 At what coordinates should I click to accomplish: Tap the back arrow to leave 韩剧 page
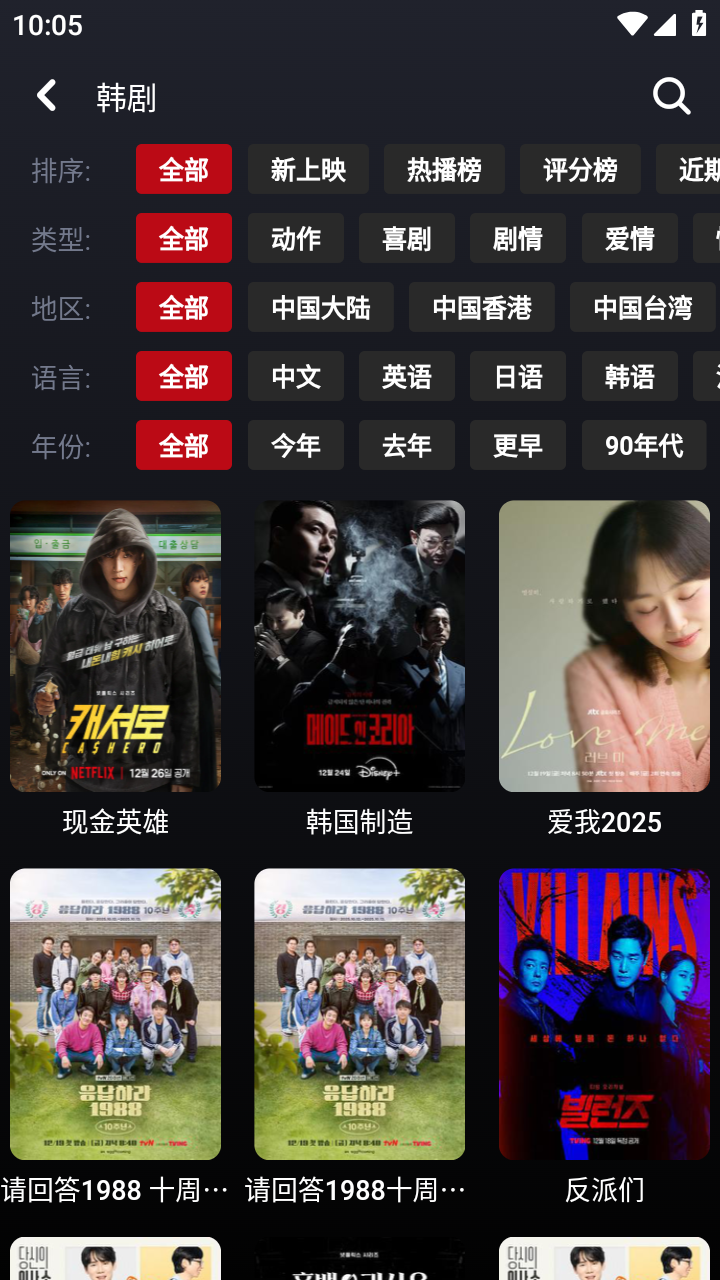(x=46, y=95)
